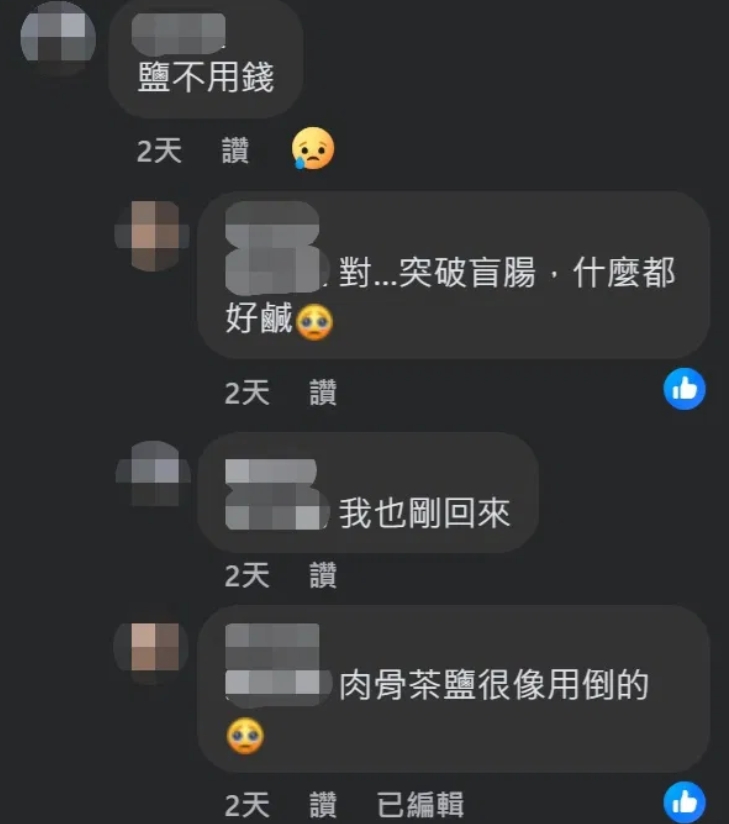Like the reply "肉骨茶鹽很像用倒的"
The height and width of the screenshot is (824, 729).
coord(323,804)
